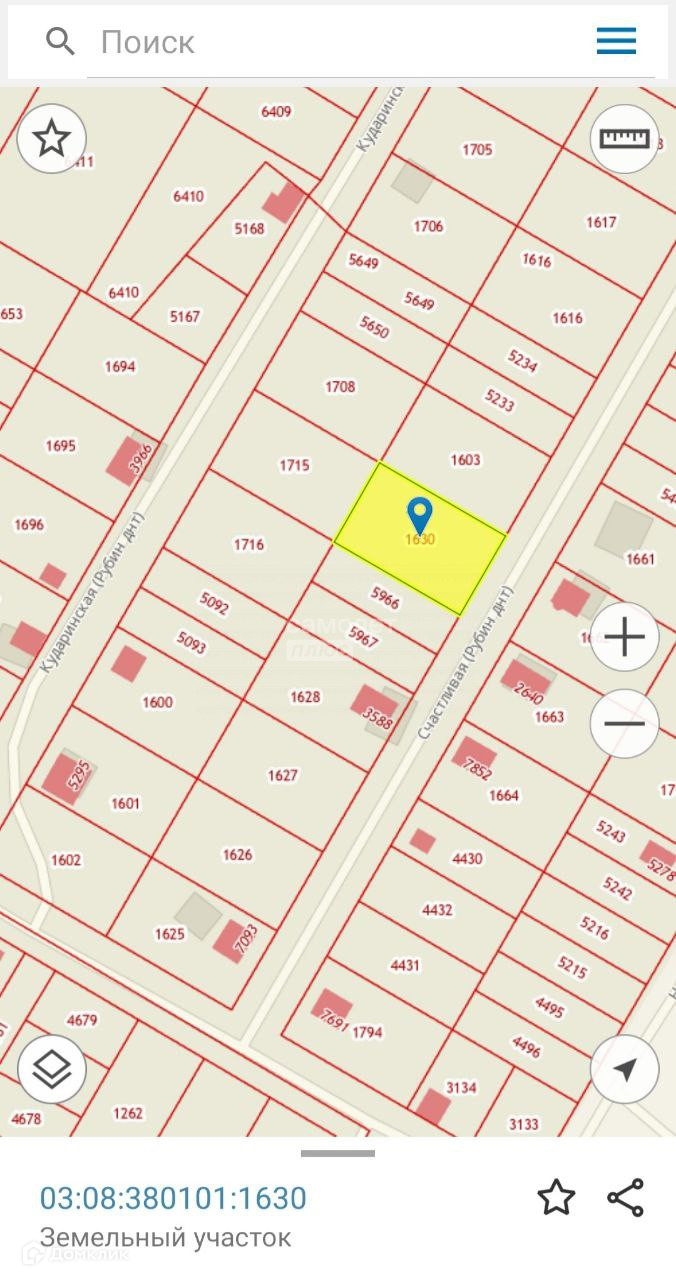Activate the ruler measurement tool
The height and width of the screenshot is (1280, 676).
coord(624,138)
